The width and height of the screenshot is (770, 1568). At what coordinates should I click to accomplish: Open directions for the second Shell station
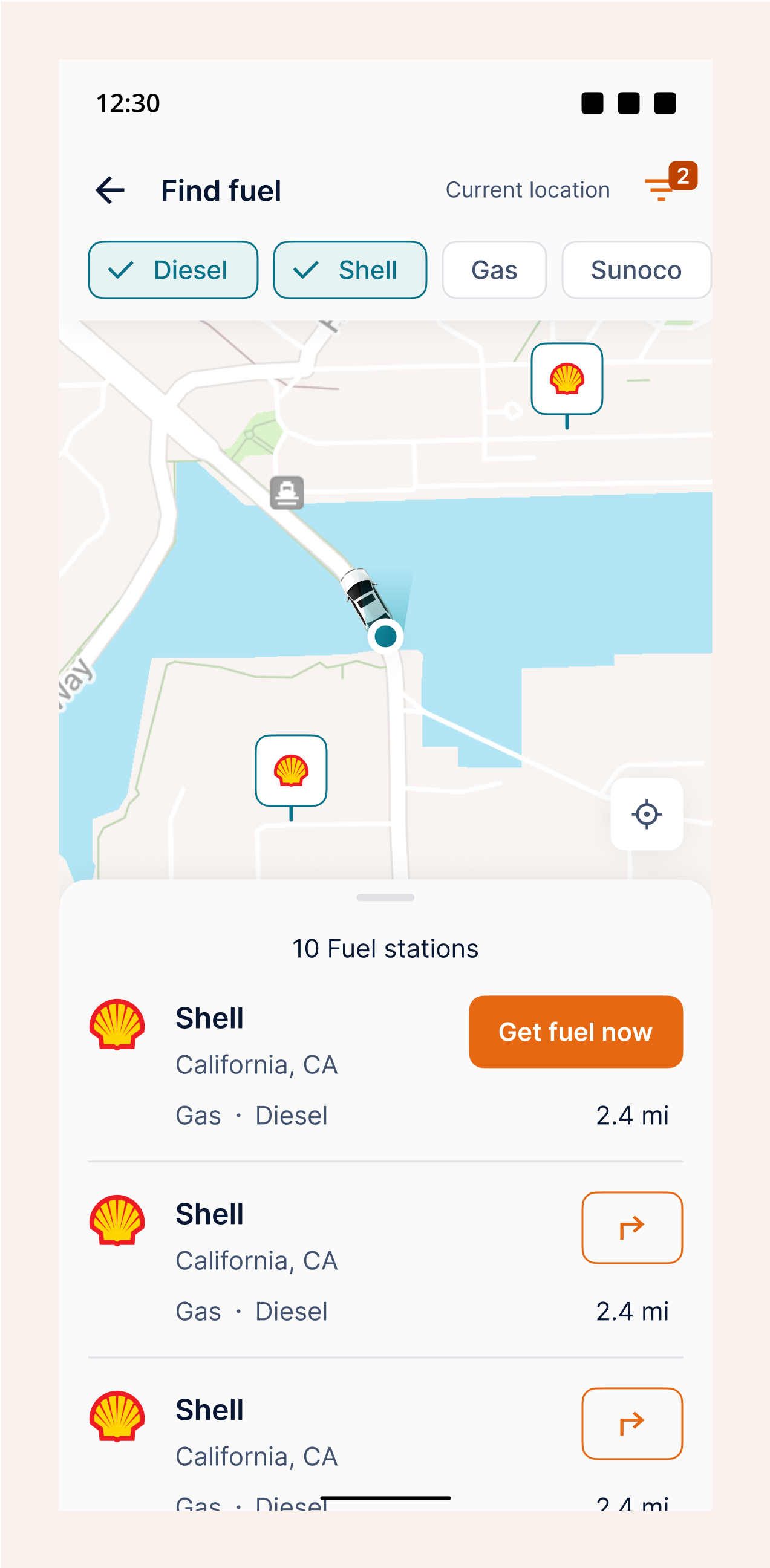click(632, 1226)
